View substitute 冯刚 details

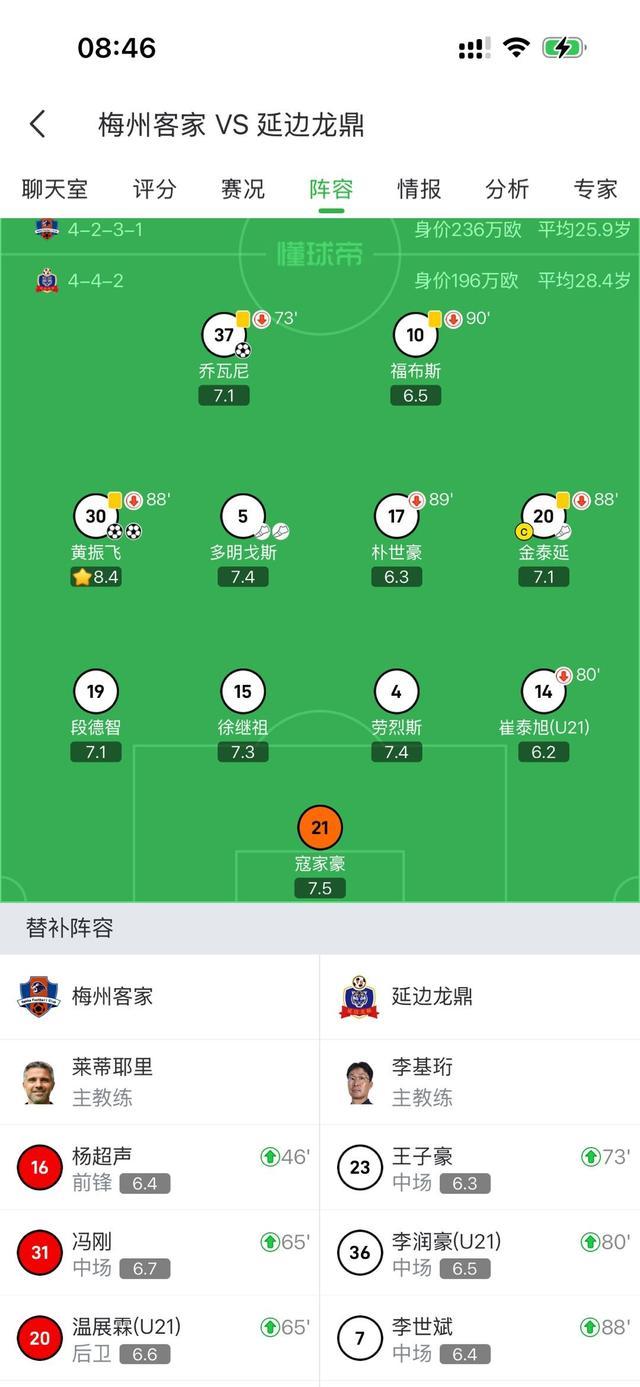(160, 1253)
